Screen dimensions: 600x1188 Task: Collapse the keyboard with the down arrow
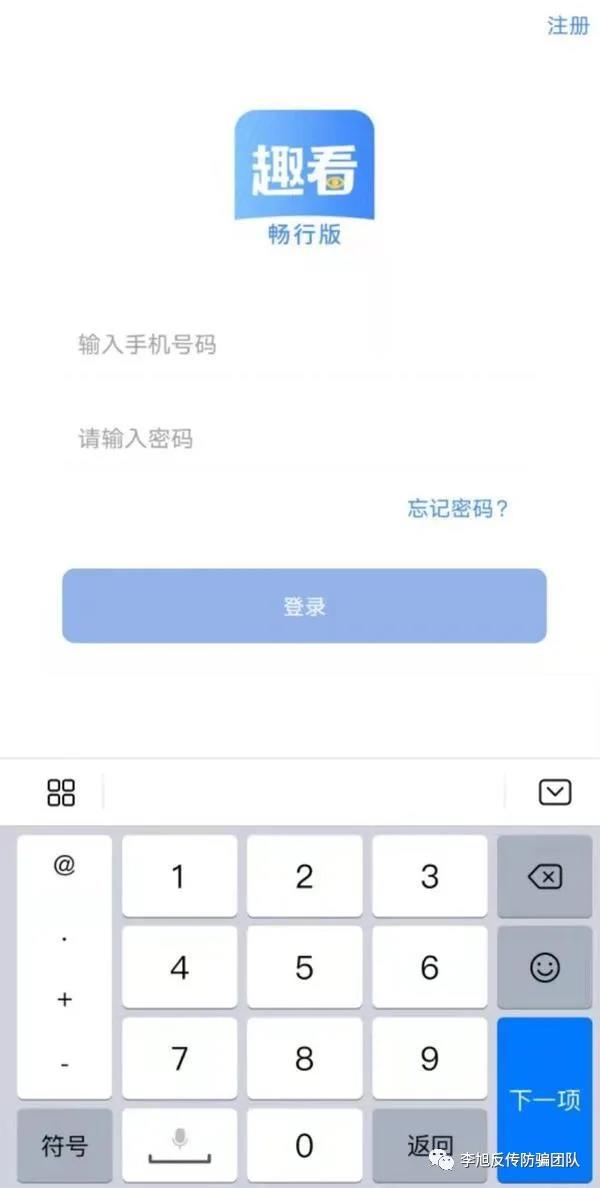(555, 793)
